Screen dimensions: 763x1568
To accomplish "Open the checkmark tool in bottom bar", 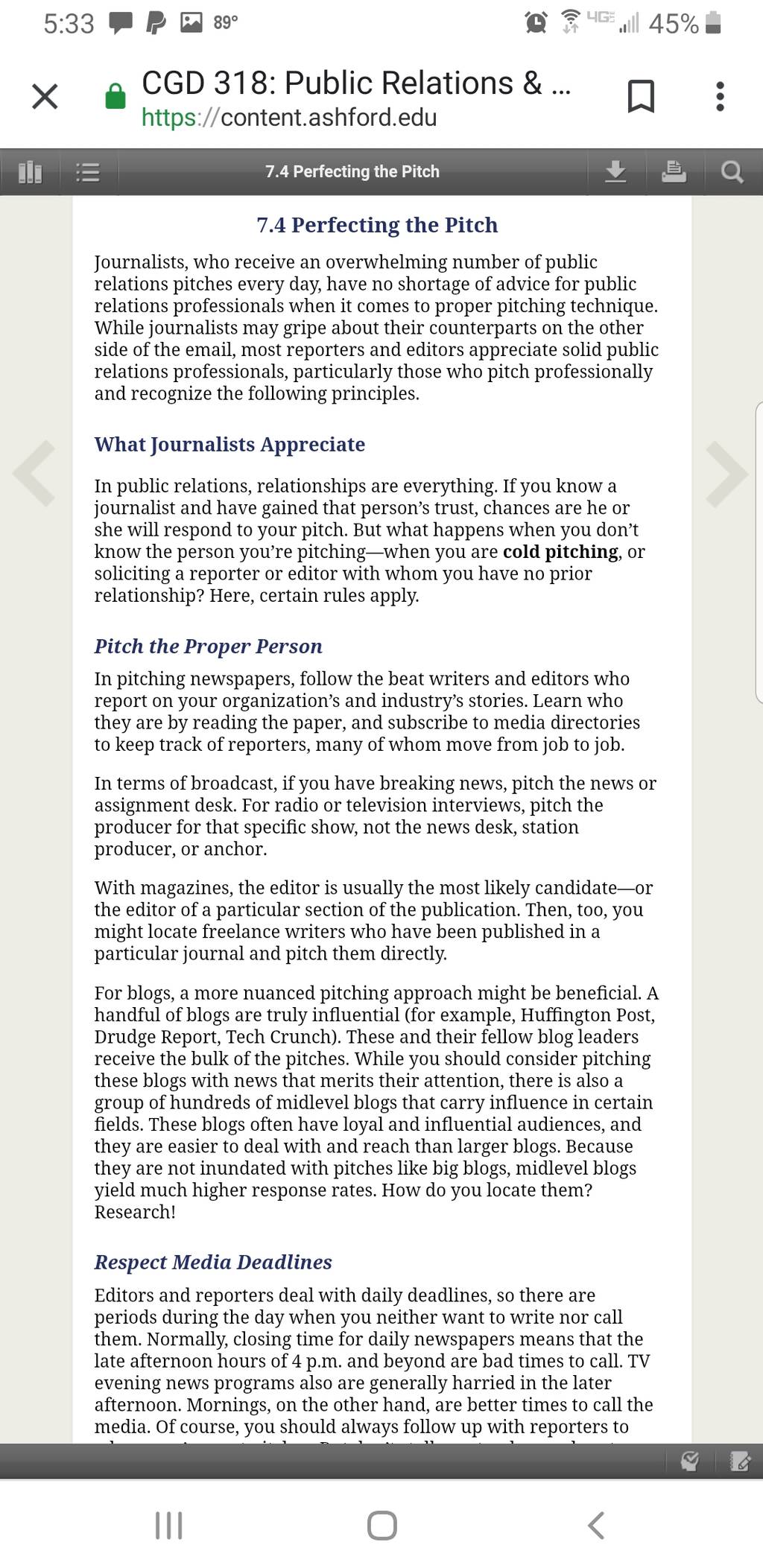I will (x=690, y=1461).
